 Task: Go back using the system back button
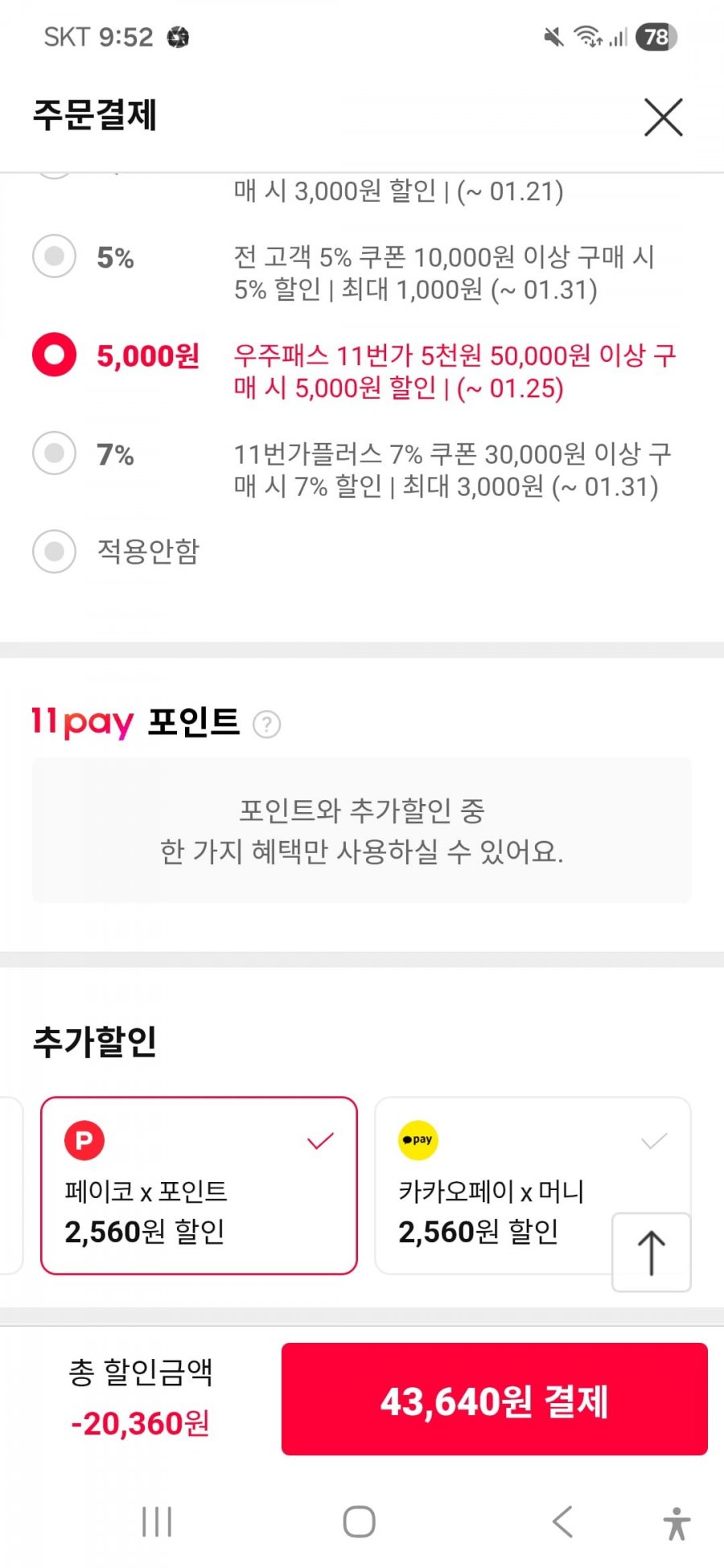click(x=562, y=1521)
